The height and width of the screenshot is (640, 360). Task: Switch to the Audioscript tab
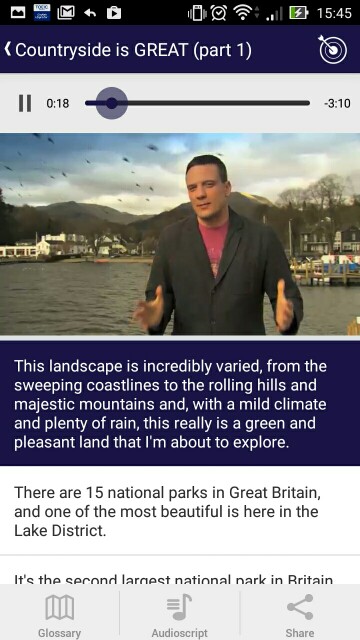[x=180, y=616]
